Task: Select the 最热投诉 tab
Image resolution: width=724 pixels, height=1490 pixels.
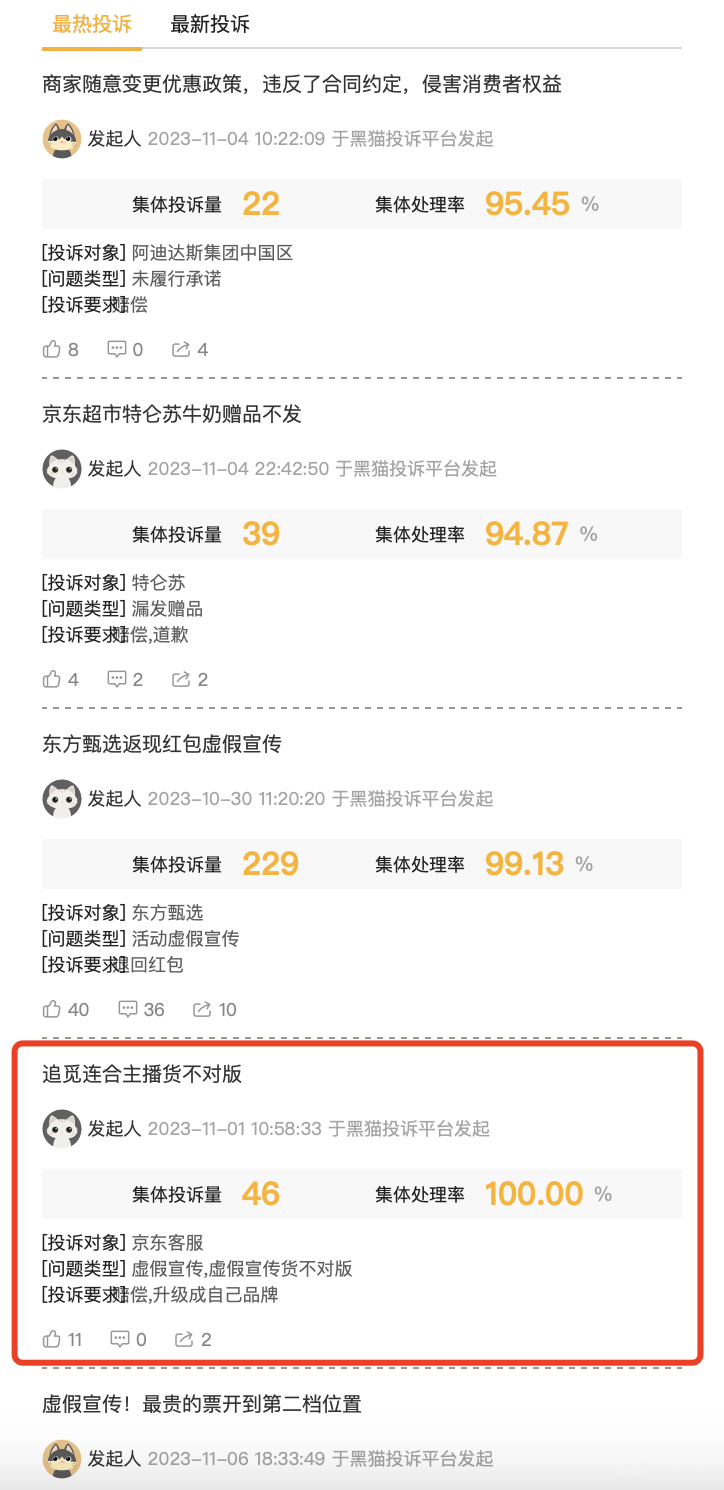Action: click(x=92, y=25)
